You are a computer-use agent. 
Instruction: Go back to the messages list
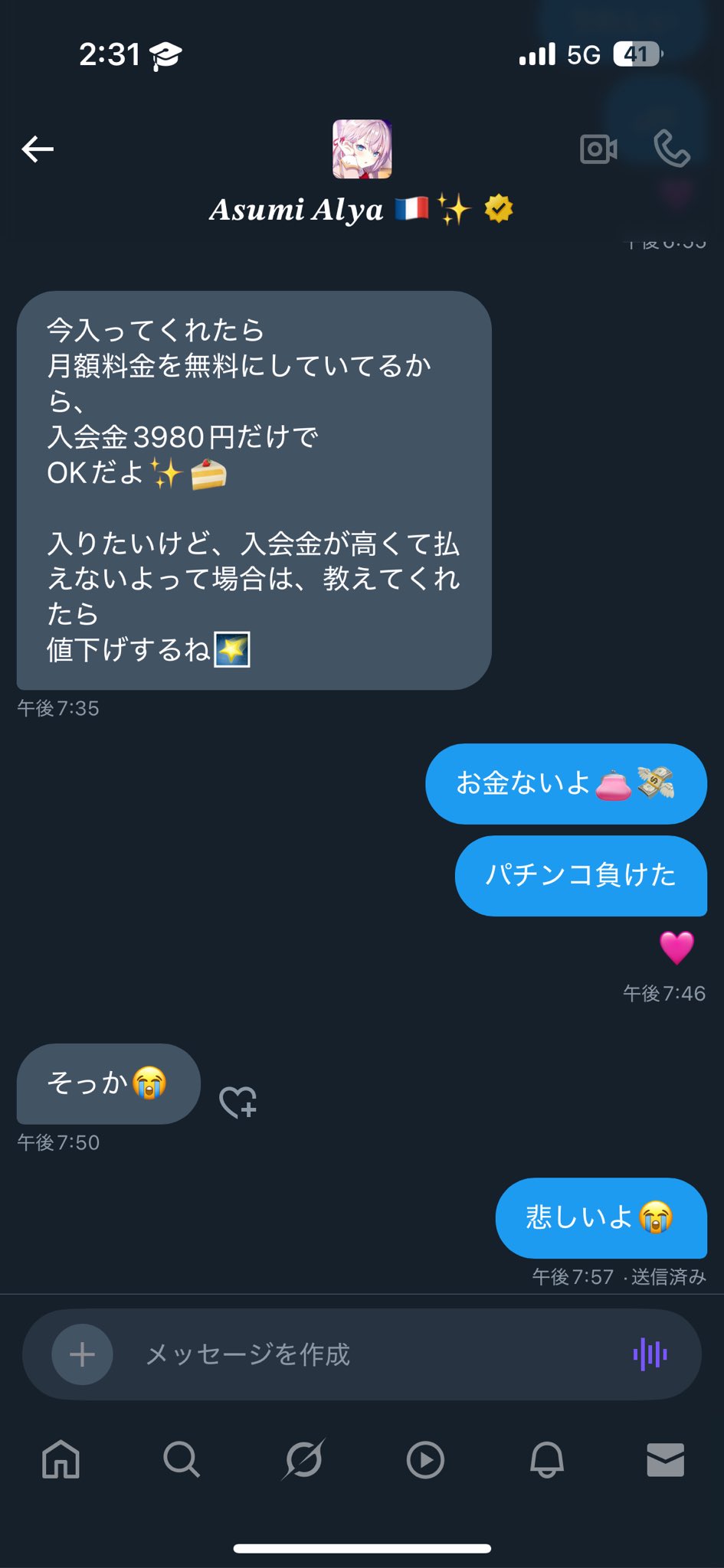pos(38,149)
